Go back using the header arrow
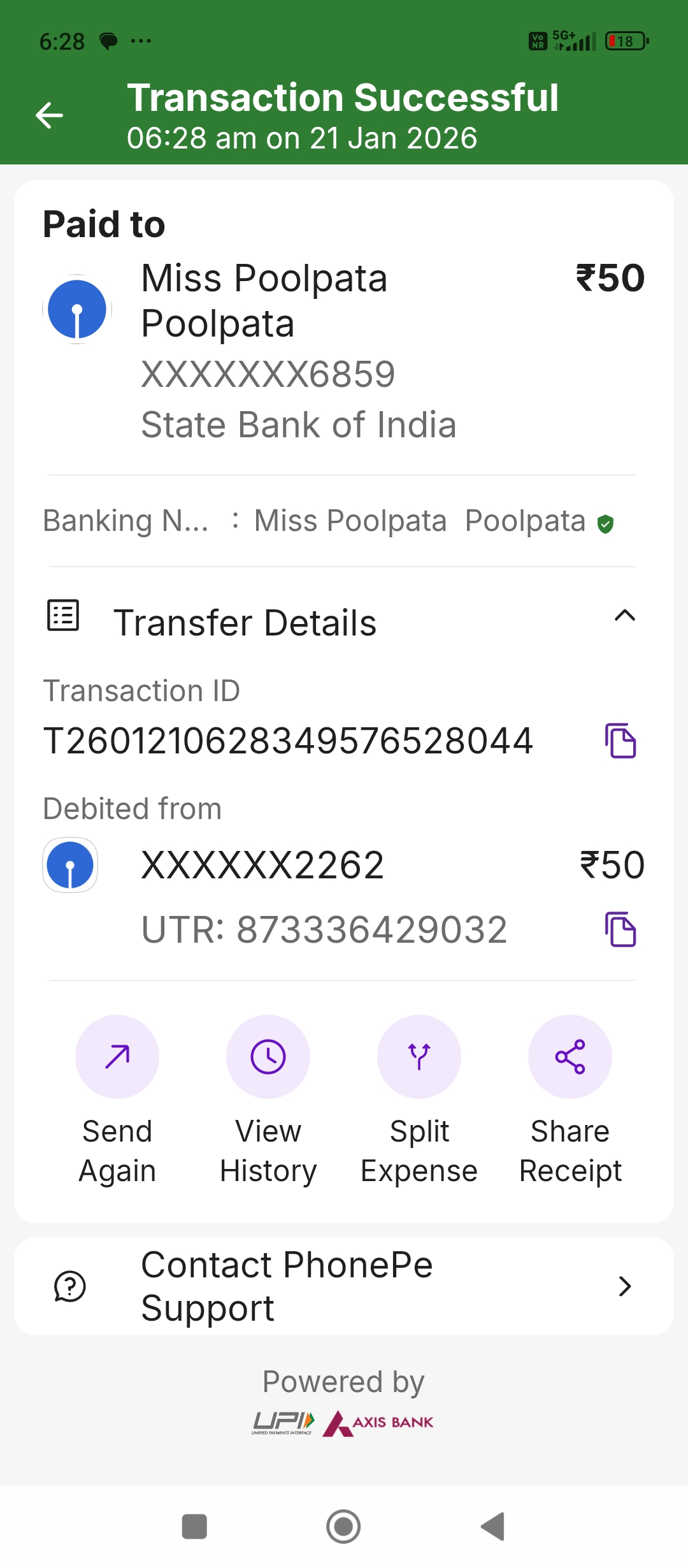This screenshot has width=688, height=1568. (50, 115)
